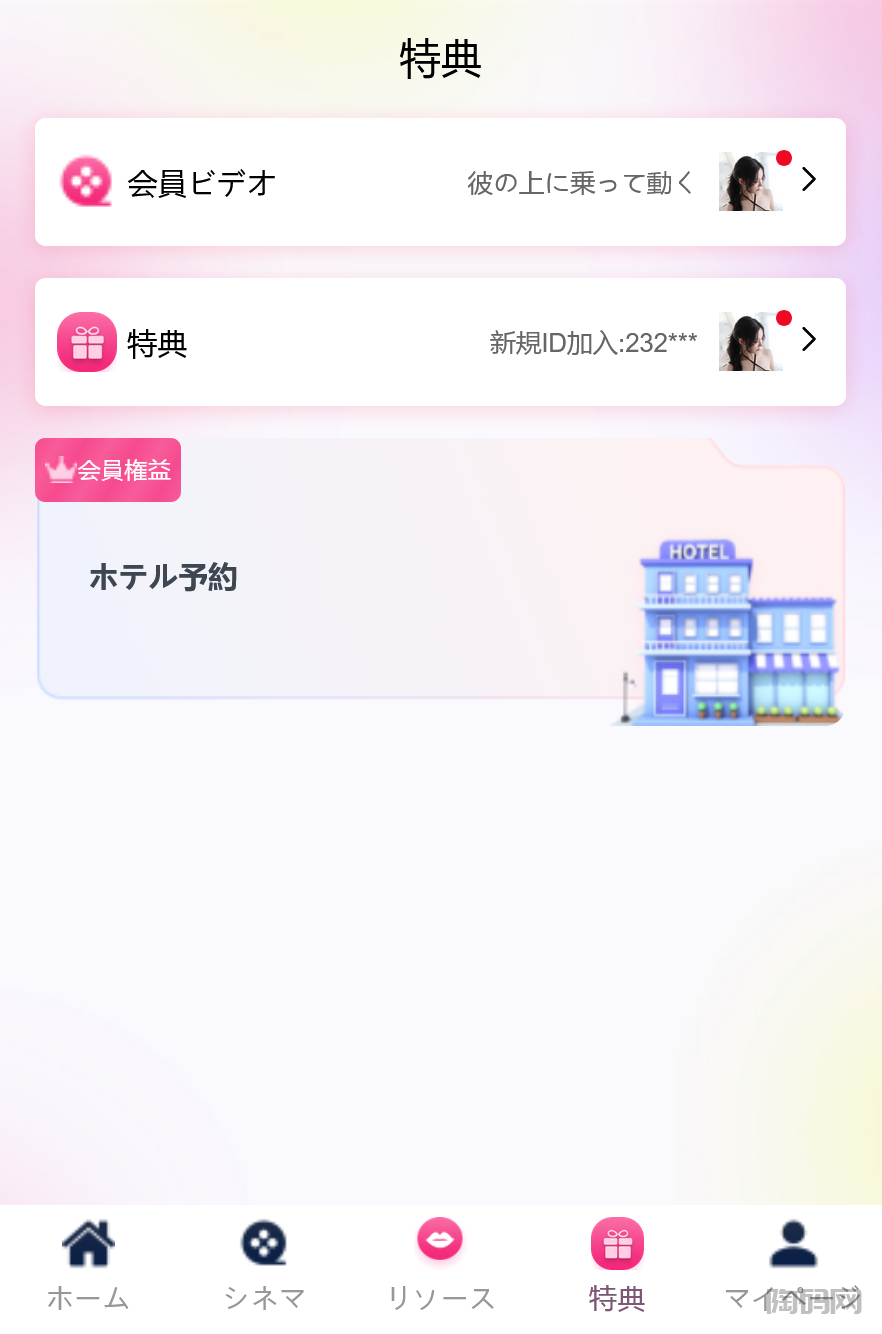Open the マイページ tab
Screen dimensions: 882x1334
click(x=793, y=1266)
